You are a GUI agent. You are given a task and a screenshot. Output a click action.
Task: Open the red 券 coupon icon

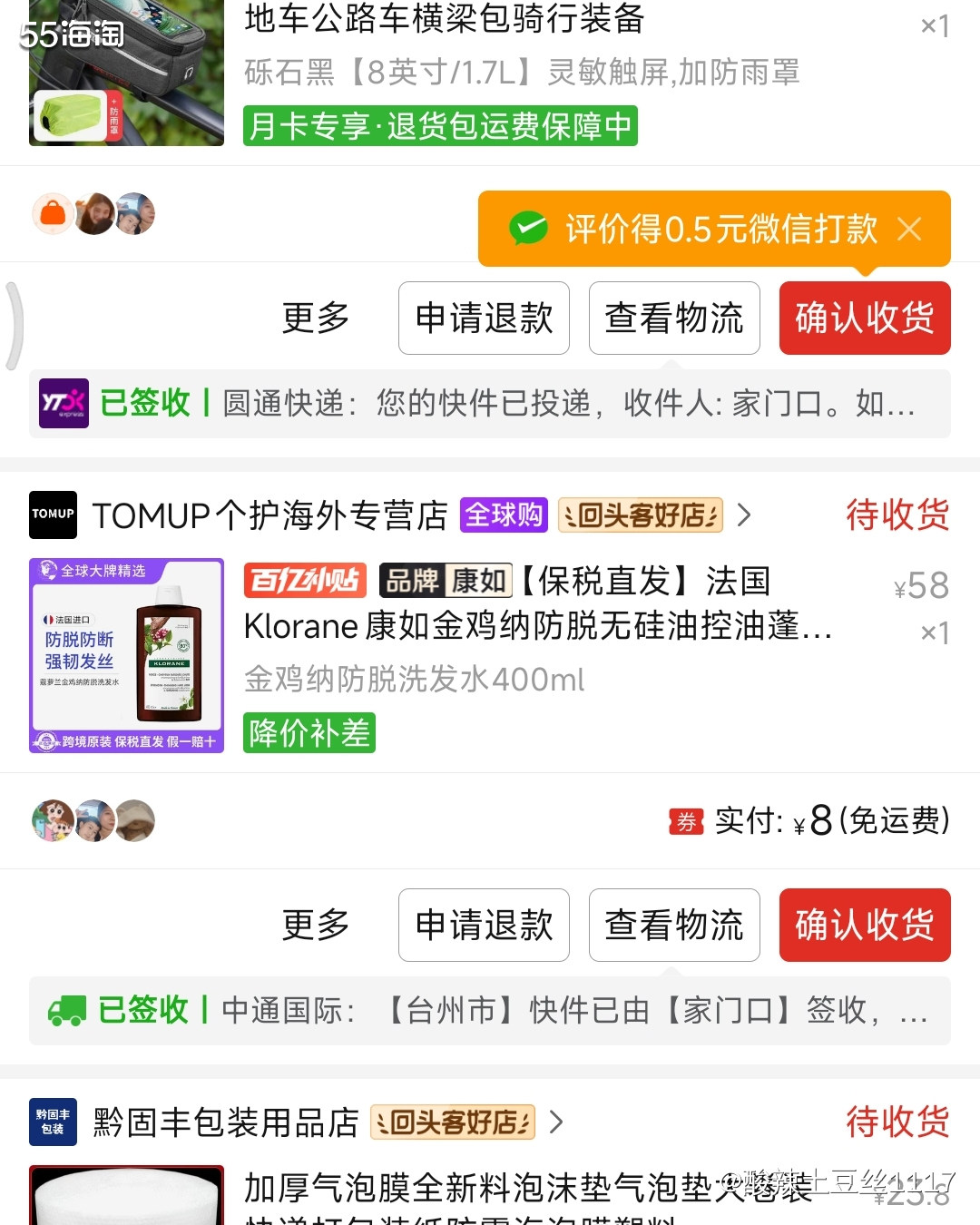(x=685, y=820)
